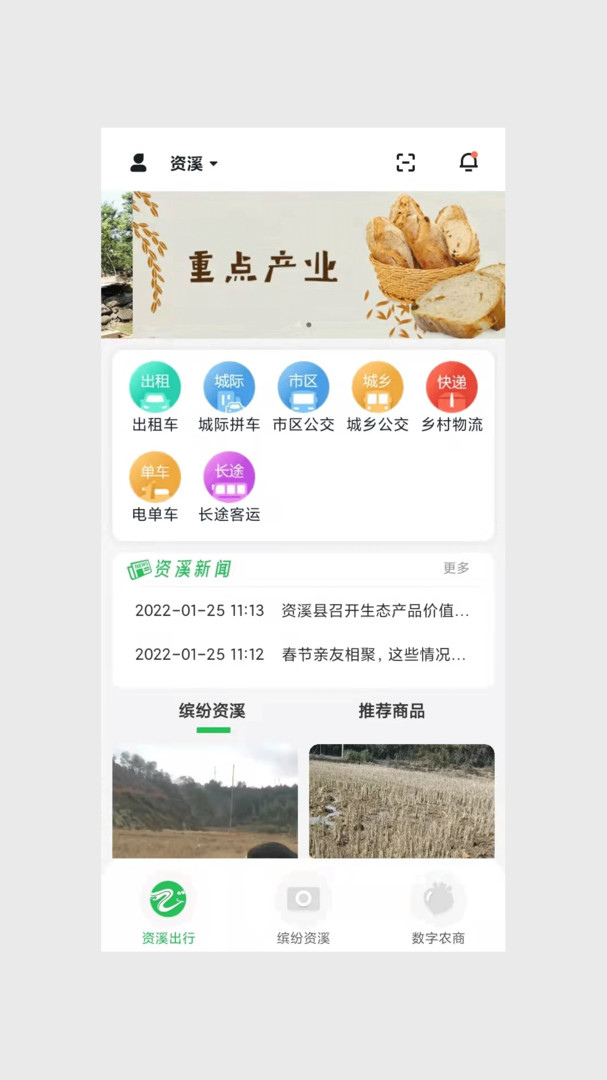This screenshot has width=607, height=1080.
Task: Select the 缤纷资溪 top tab
Action: click(212, 712)
